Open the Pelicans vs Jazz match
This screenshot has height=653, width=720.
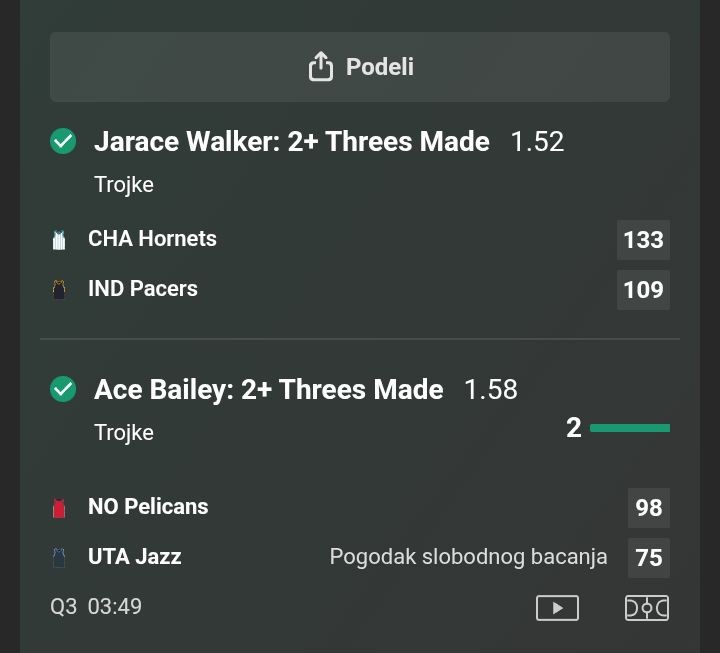[x=148, y=531]
